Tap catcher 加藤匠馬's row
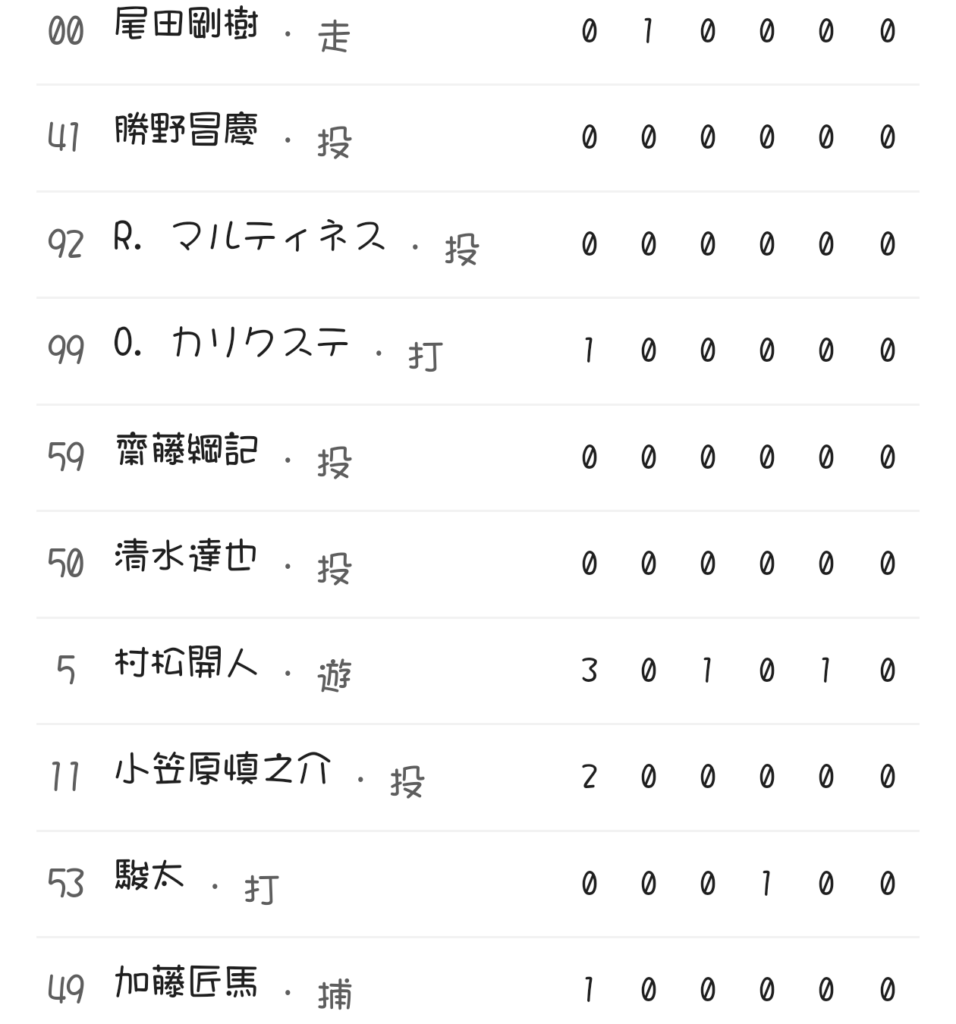The height and width of the screenshot is (1024, 956). click(186, 987)
